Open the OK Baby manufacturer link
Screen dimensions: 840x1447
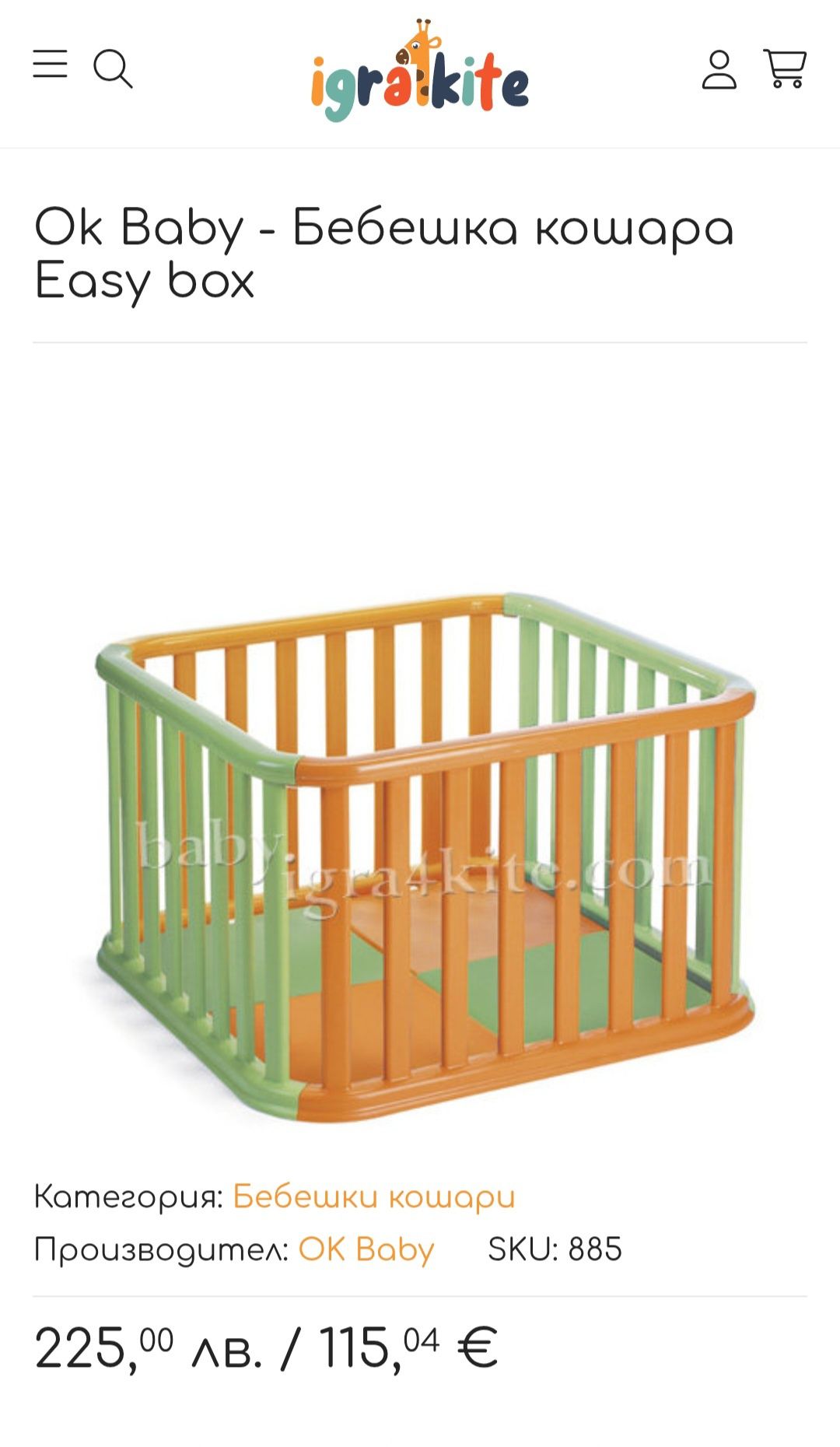point(366,1249)
